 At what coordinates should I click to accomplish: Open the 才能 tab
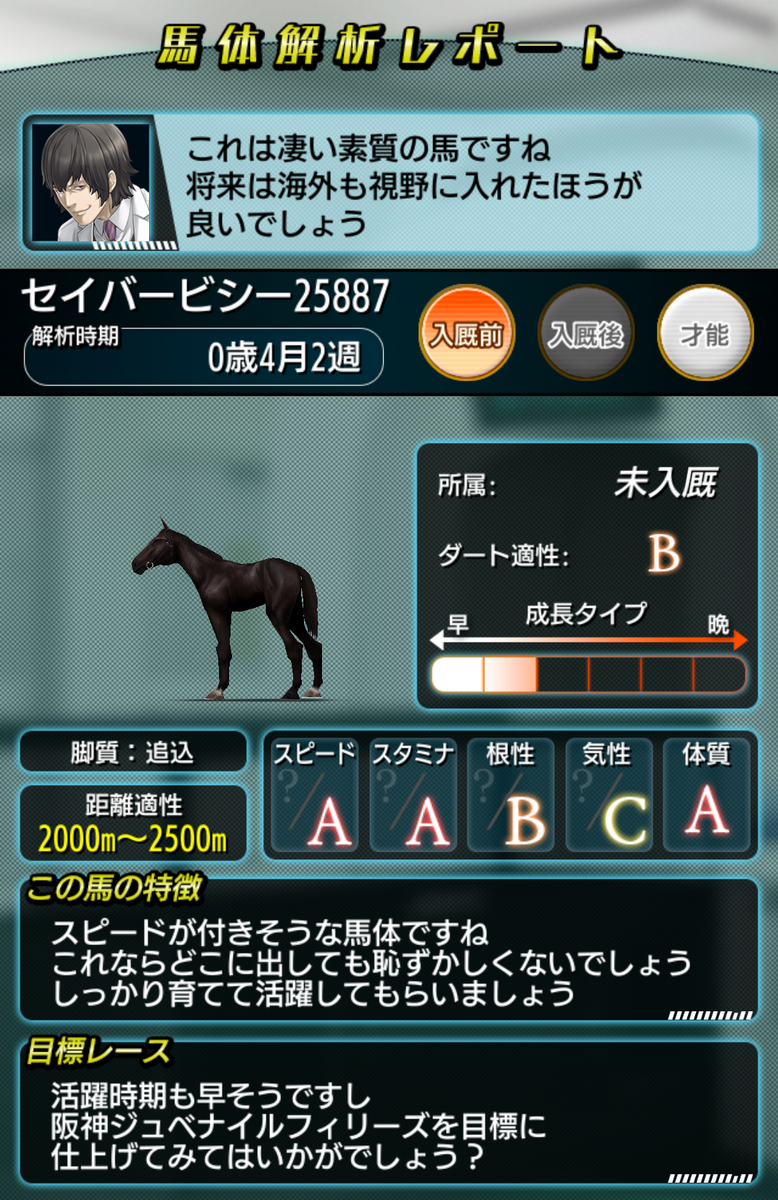705,333
